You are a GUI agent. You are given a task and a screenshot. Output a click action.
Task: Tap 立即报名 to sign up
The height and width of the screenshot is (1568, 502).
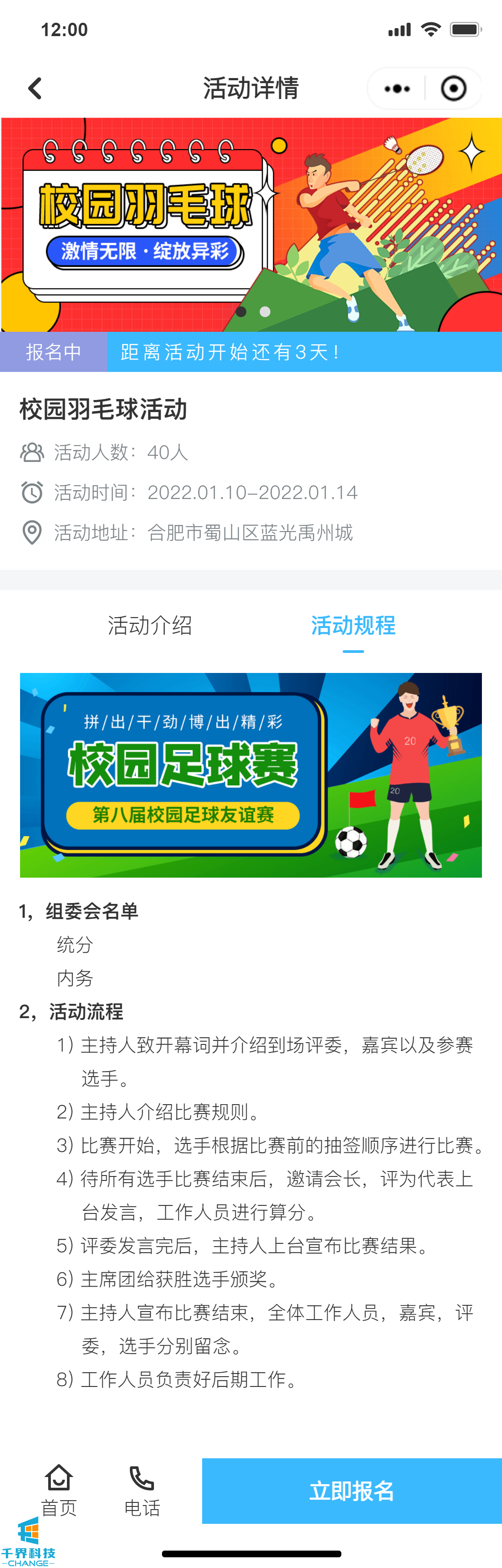click(352, 1491)
